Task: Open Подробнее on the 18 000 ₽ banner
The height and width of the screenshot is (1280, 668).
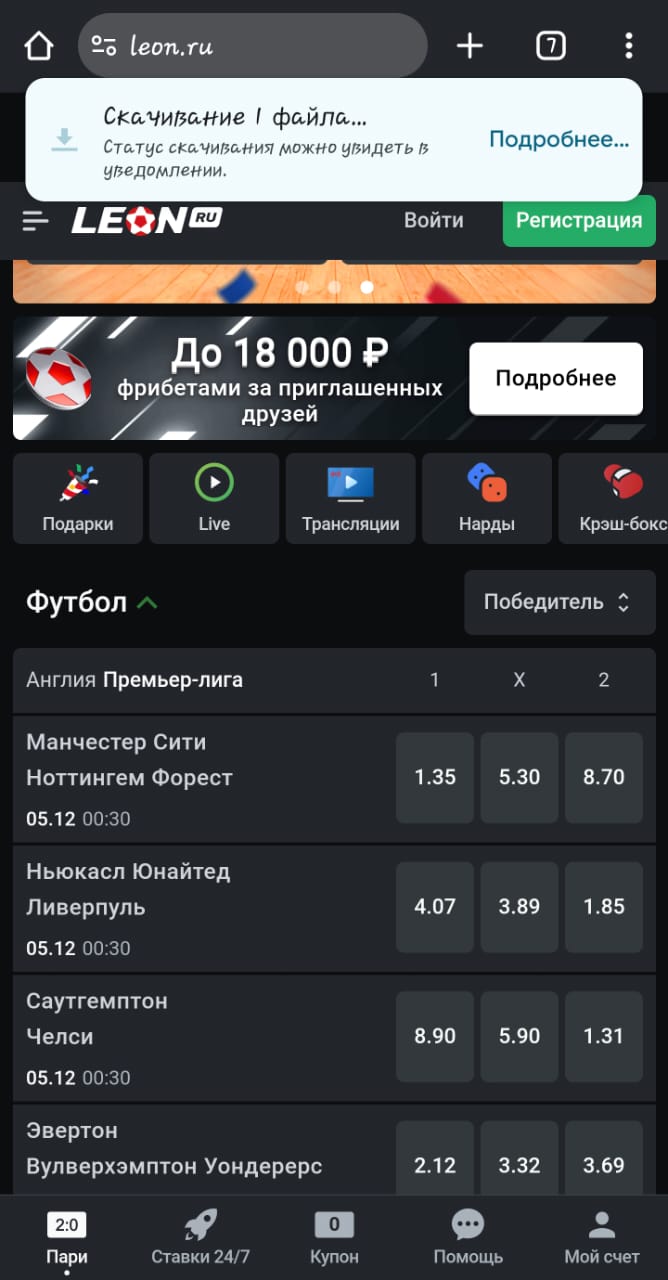Action: (555, 378)
